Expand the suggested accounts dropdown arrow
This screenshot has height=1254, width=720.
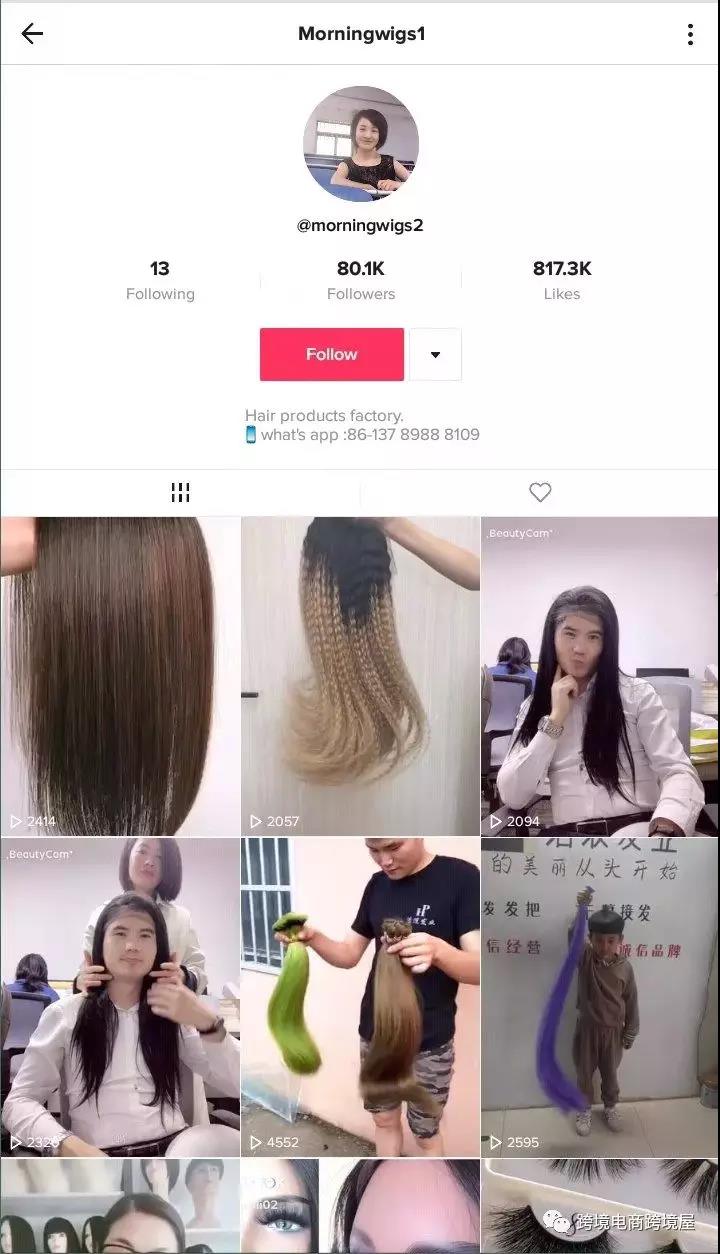[x=435, y=354]
